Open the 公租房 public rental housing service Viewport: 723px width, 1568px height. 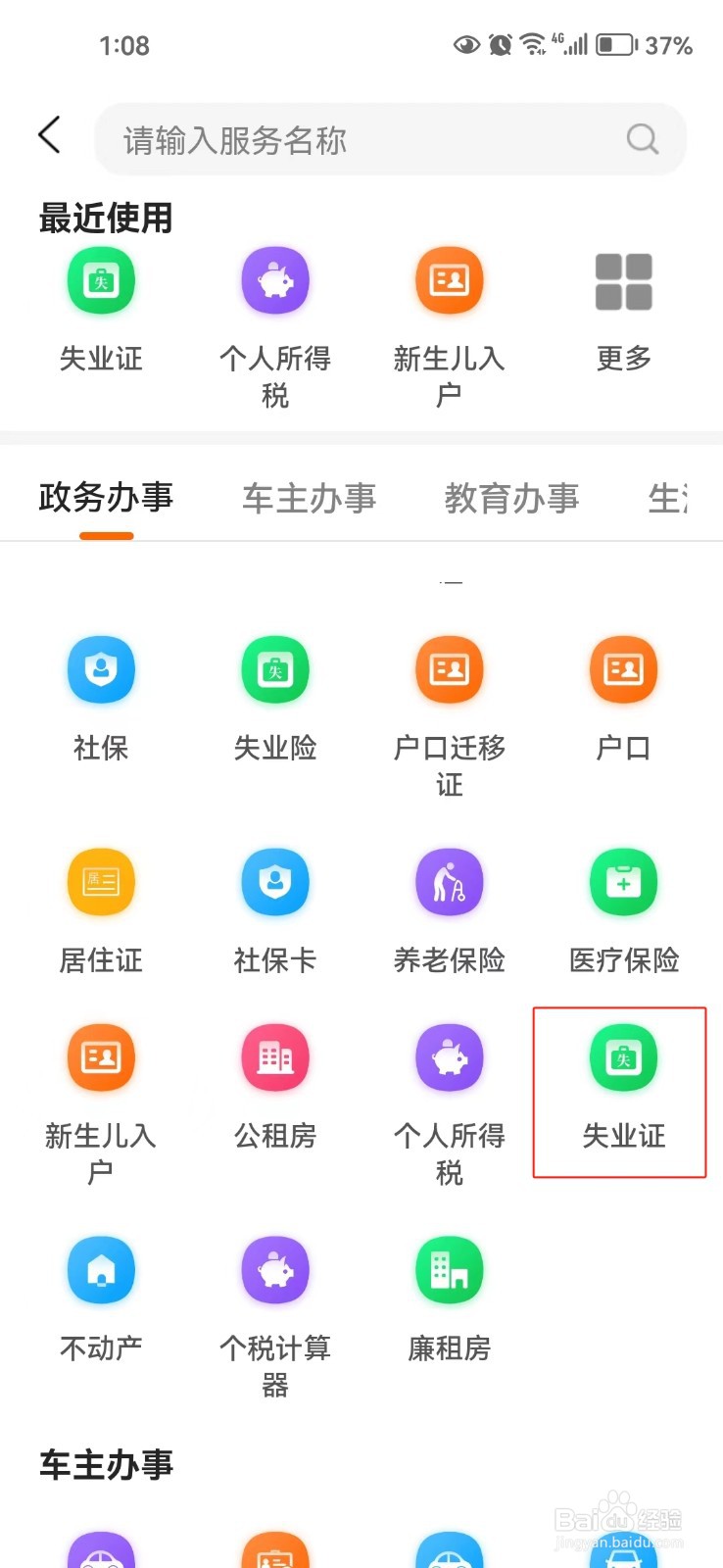click(x=274, y=1083)
